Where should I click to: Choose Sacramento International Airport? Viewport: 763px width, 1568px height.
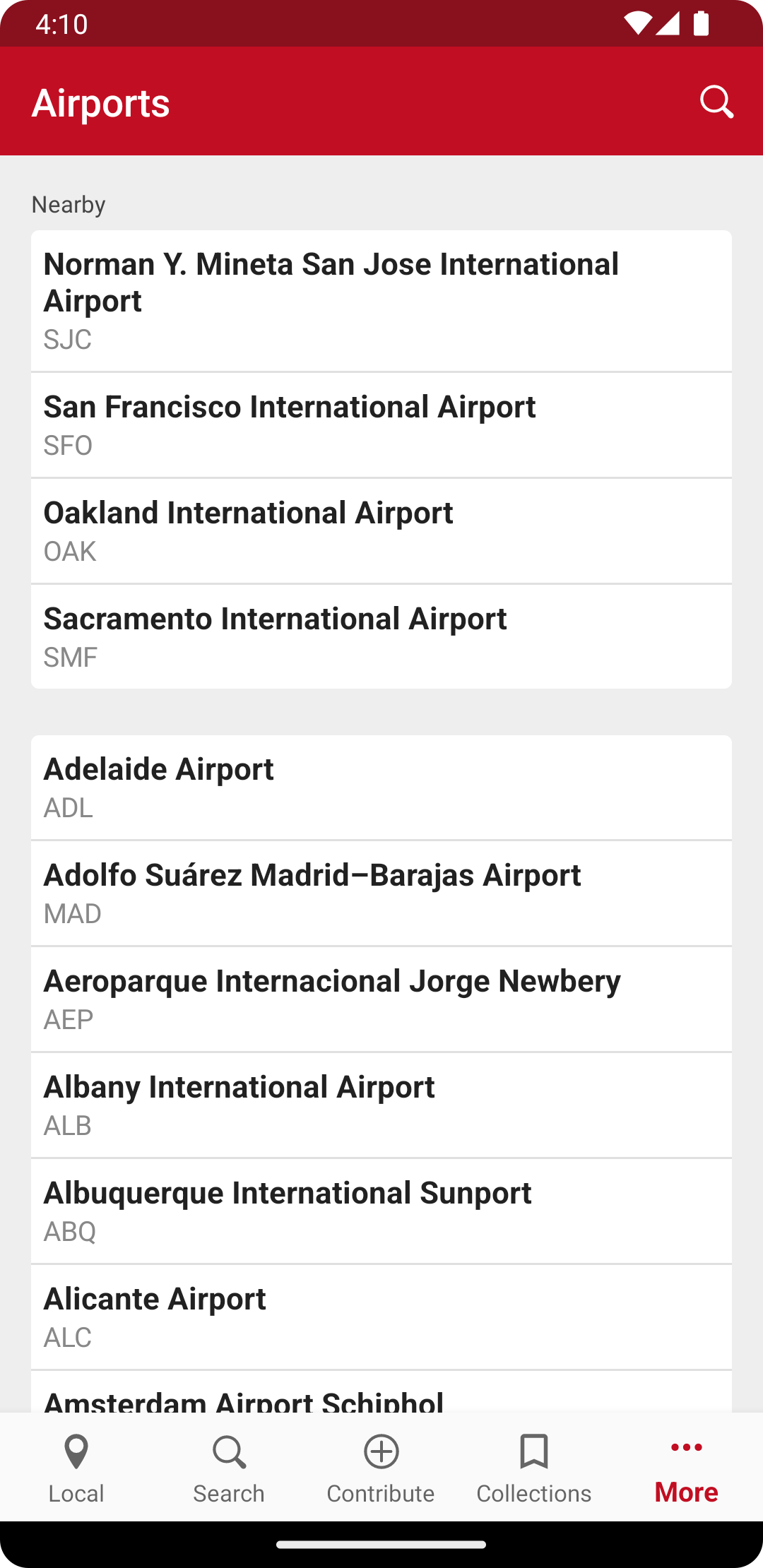[381, 636]
